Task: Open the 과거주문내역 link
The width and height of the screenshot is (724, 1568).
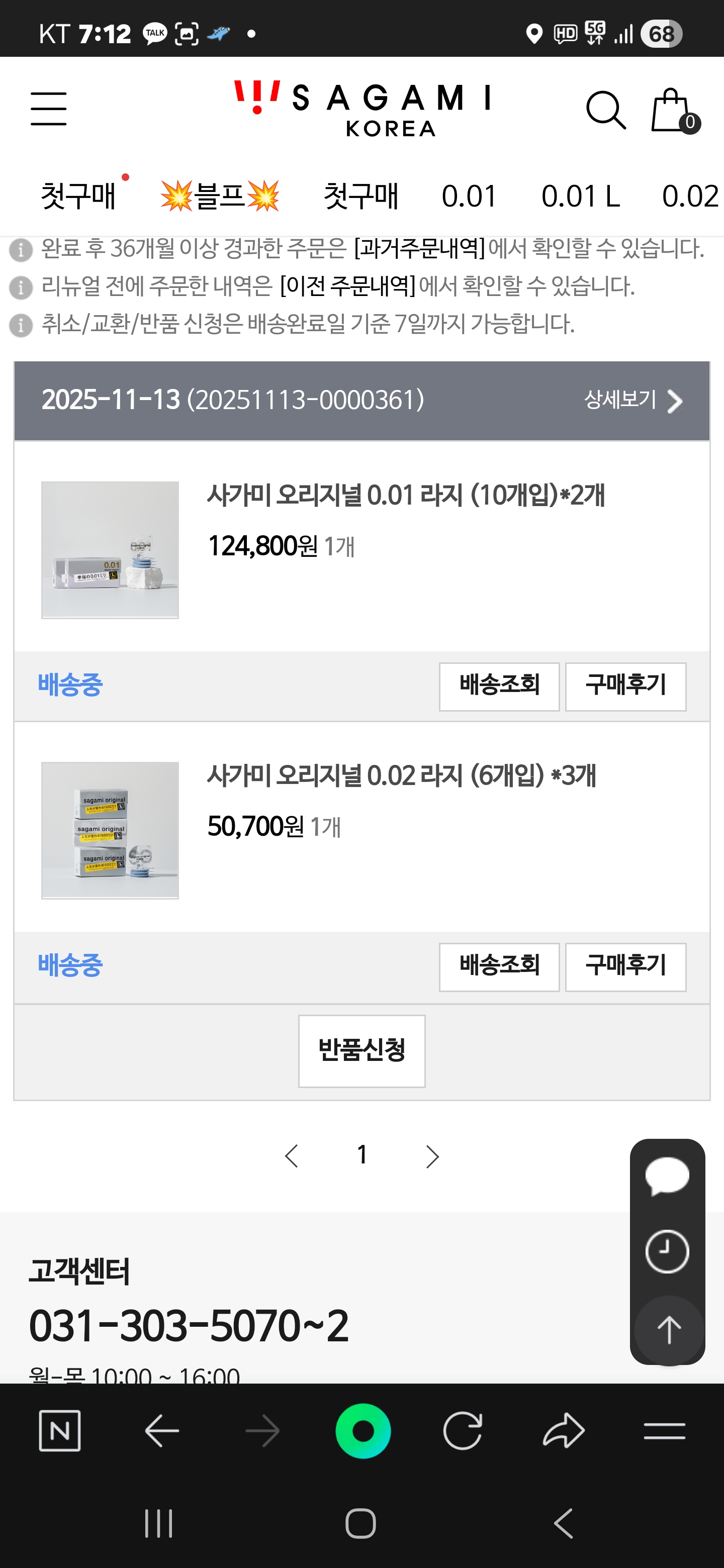Action: pos(419,248)
